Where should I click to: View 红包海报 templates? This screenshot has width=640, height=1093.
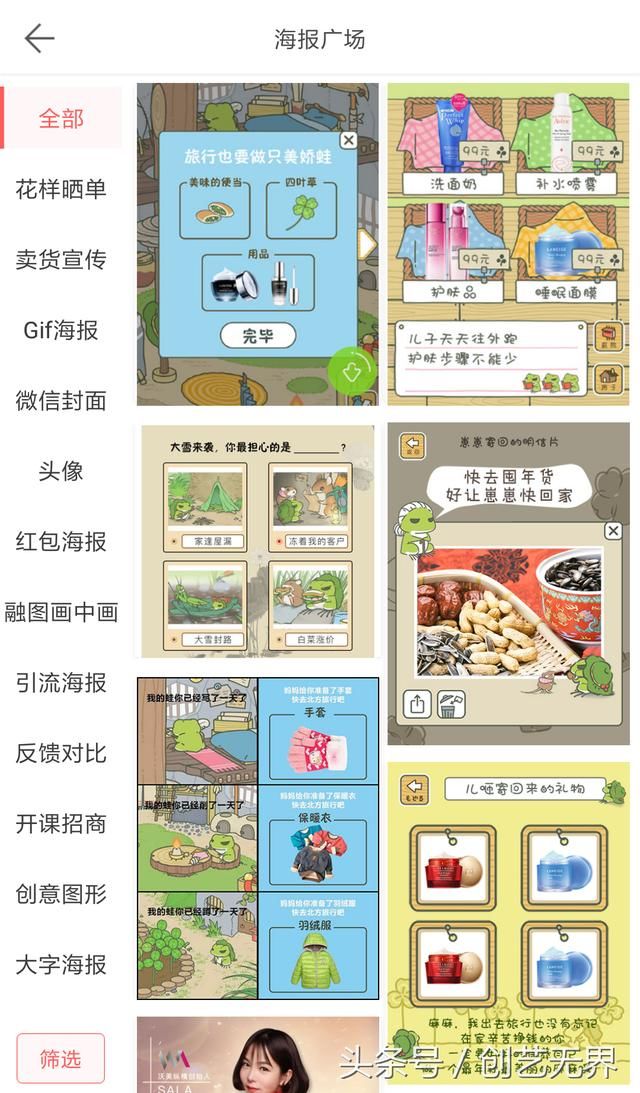pyautogui.click(x=61, y=541)
